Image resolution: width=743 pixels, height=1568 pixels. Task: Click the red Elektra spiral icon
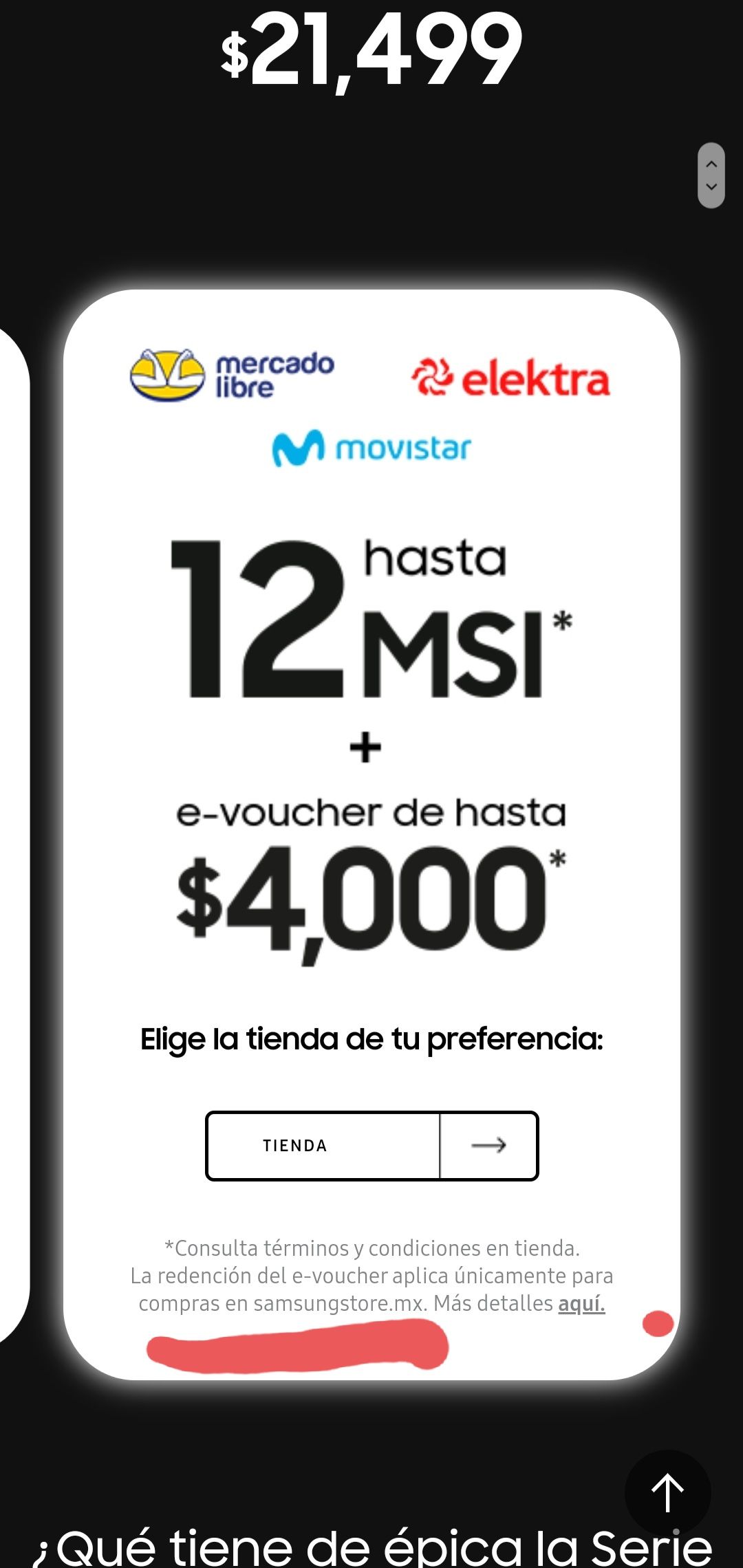point(435,378)
